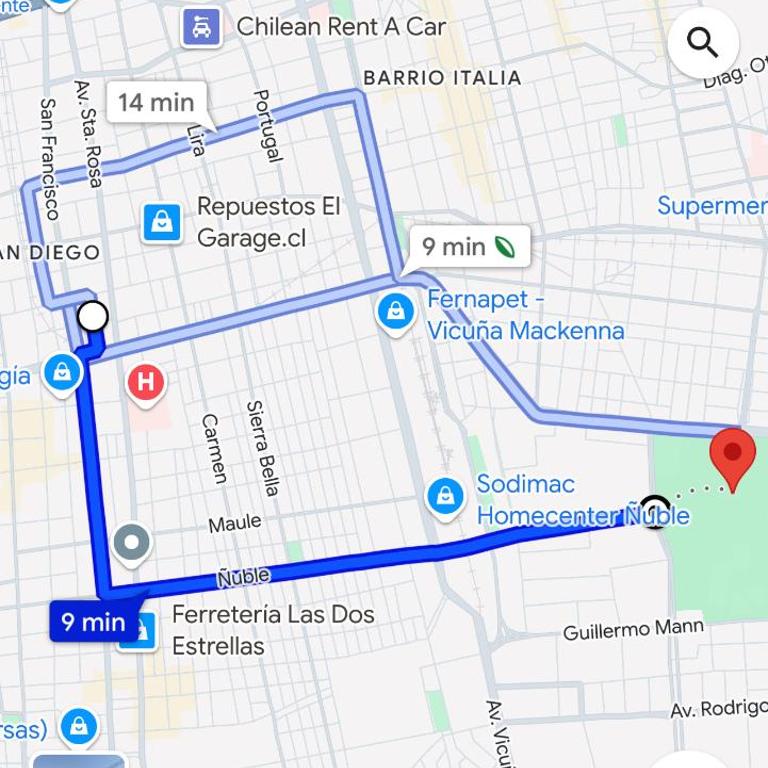This screenshot has height=768, width=768.
Task: Open Chilean Rent A Car place
Action: tap(201, 27)
